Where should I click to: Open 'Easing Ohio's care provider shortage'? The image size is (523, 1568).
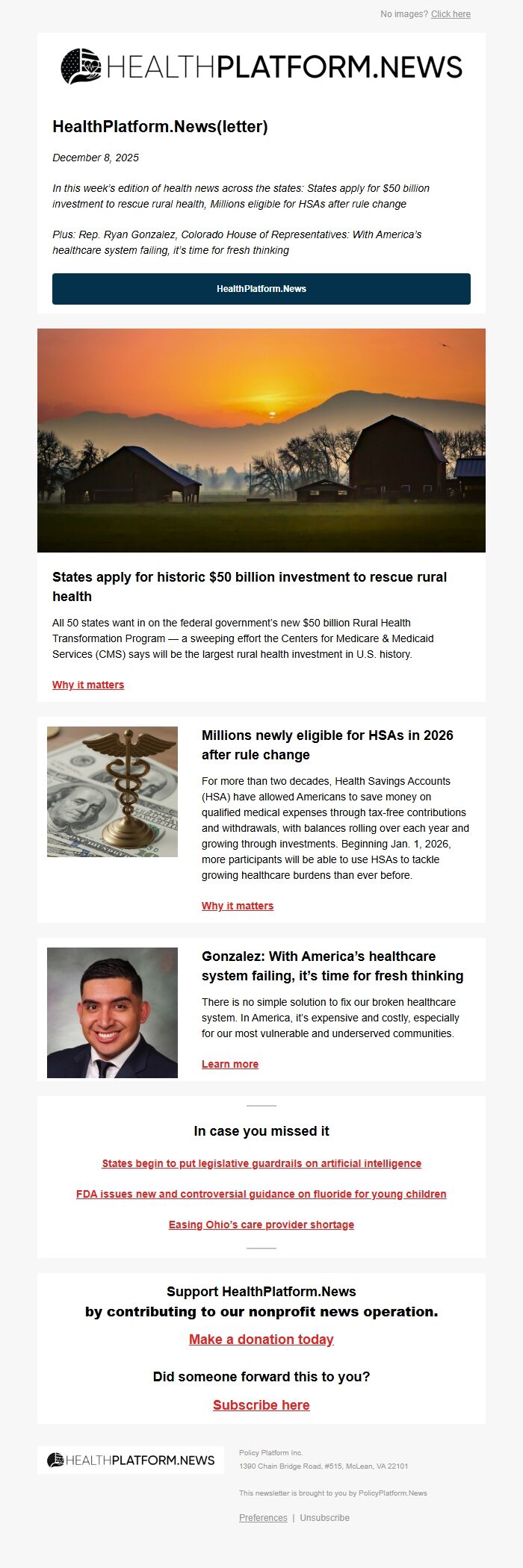click(261, 1225)
